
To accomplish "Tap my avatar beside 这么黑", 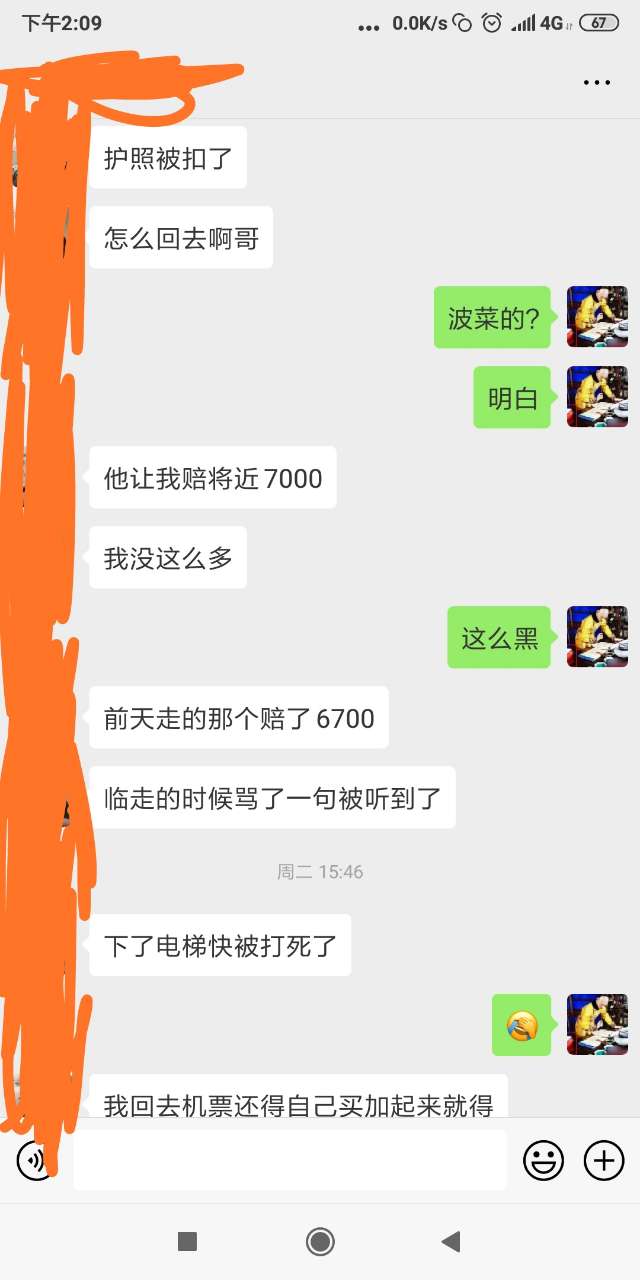I will point(597,637).
